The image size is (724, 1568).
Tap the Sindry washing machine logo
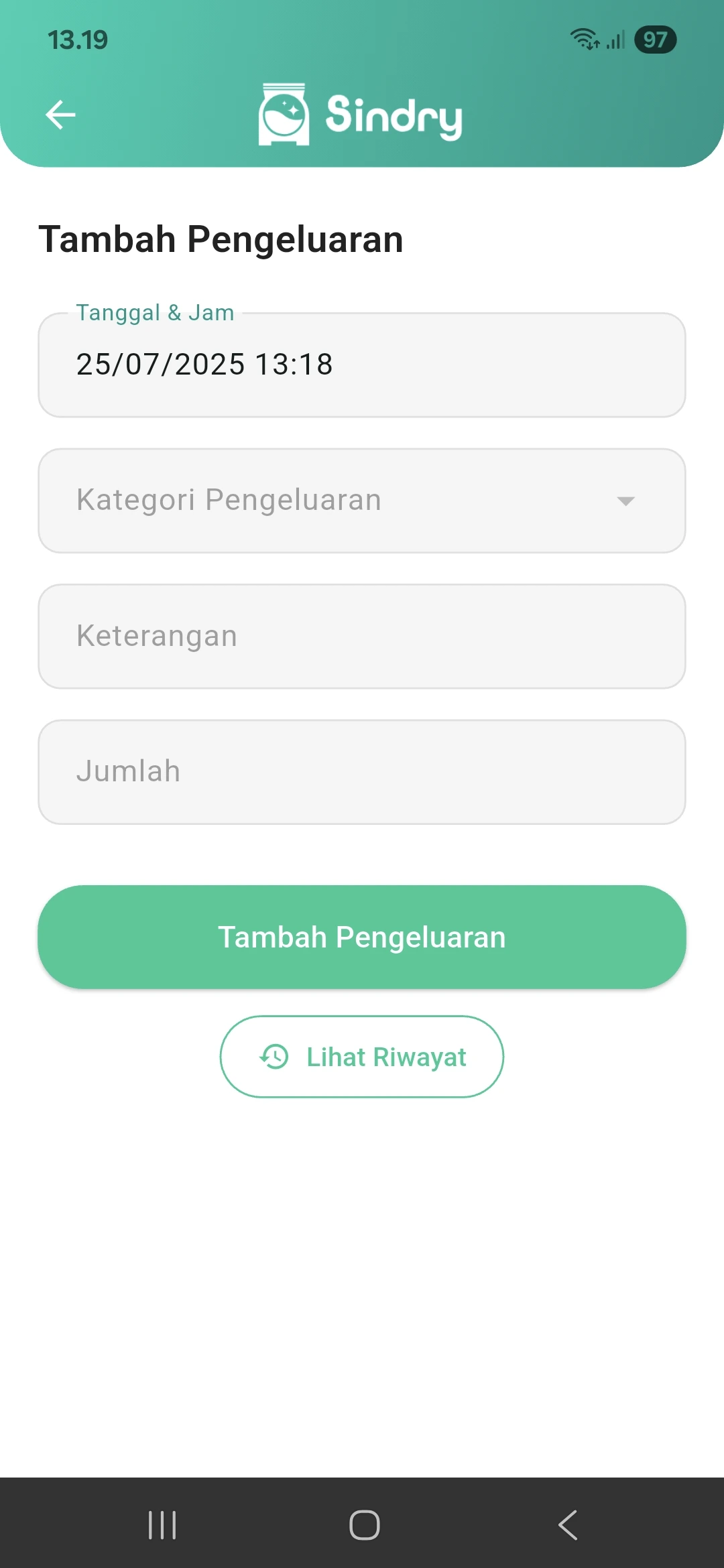click(285, 114)
